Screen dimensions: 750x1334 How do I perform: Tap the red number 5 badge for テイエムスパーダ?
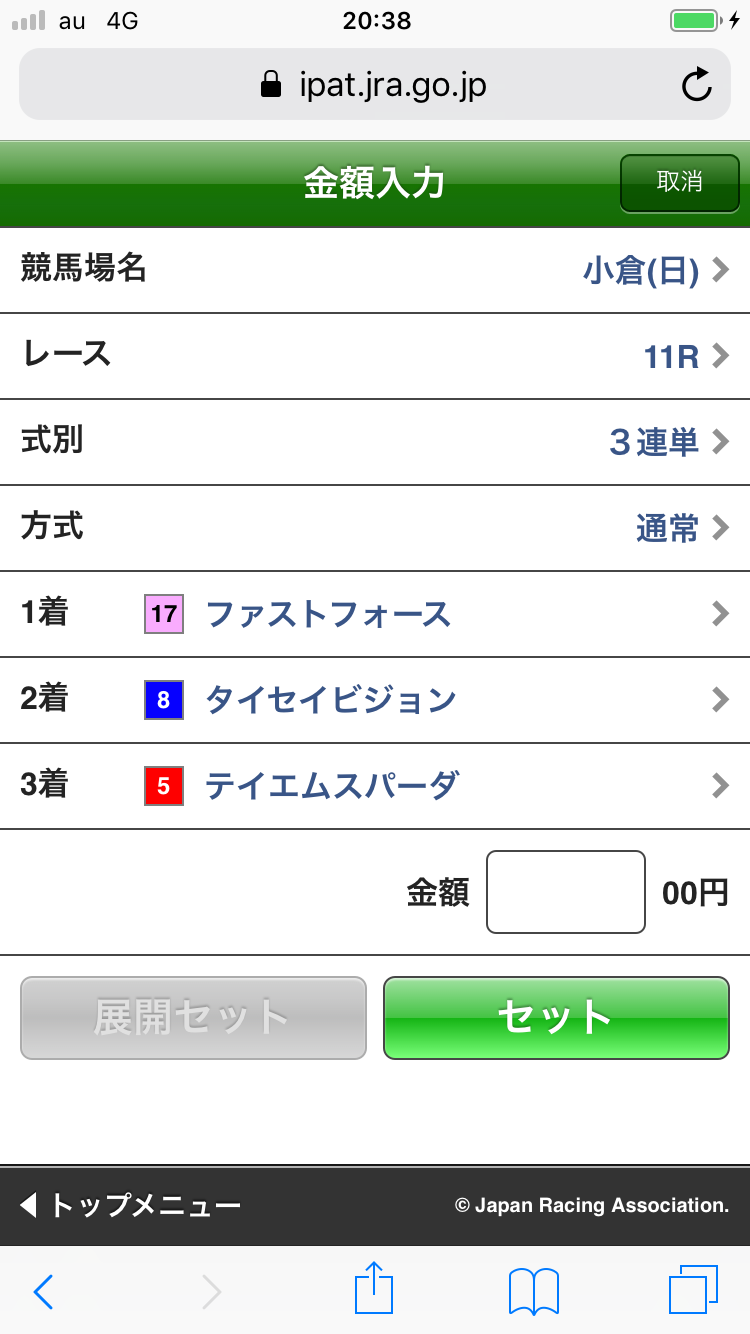[163, 786]
